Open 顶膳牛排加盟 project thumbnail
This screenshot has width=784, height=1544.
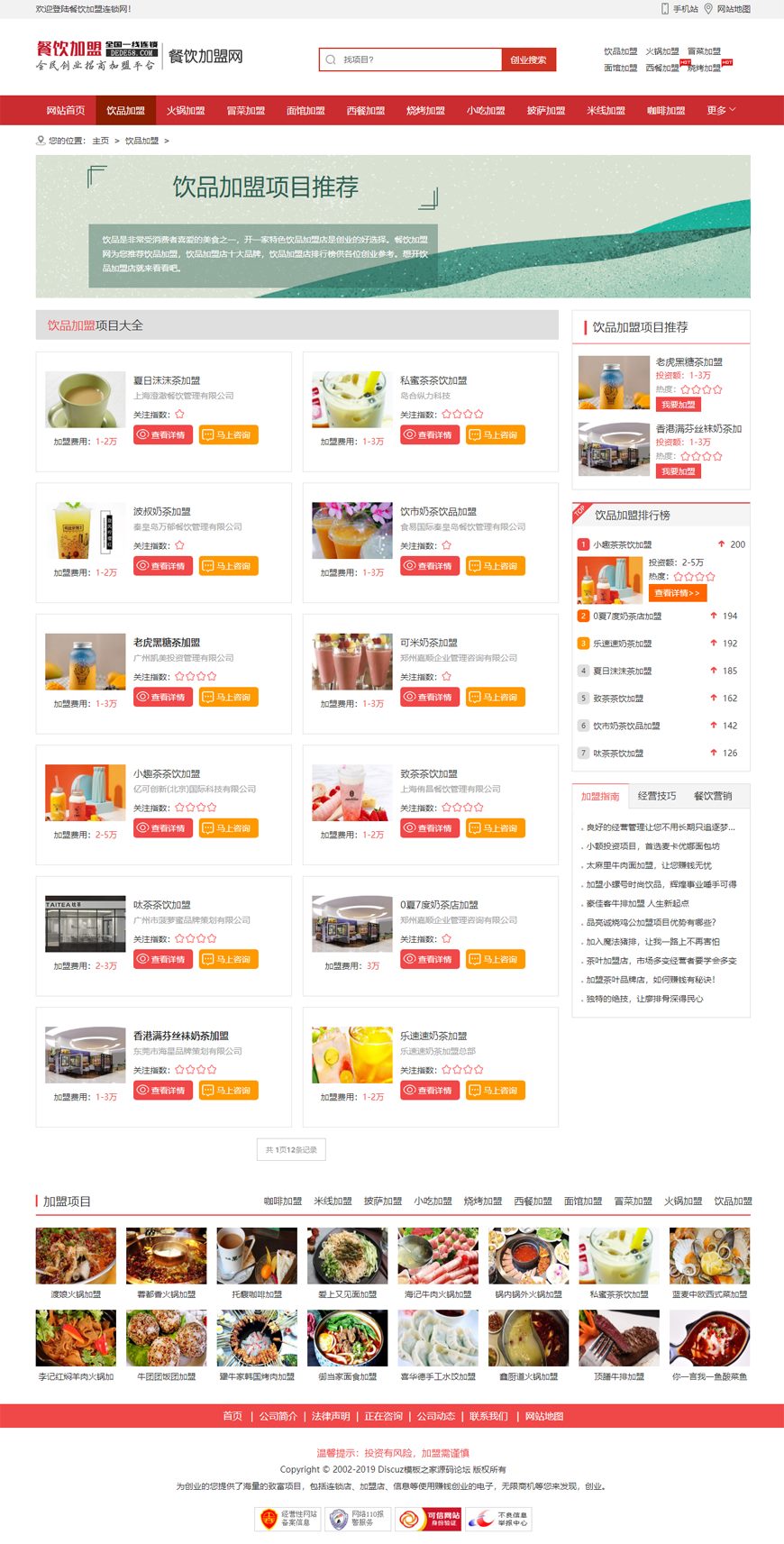619,1338
